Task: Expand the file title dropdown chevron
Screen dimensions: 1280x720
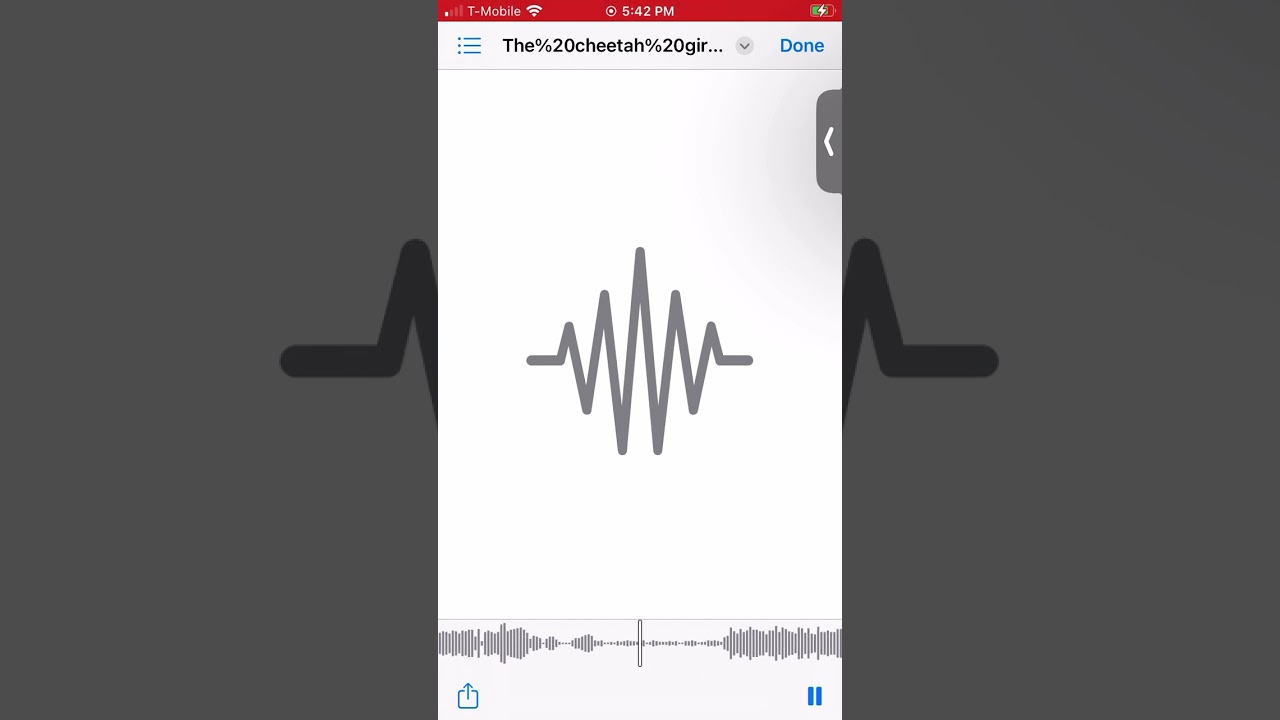Action: [744, 46]
